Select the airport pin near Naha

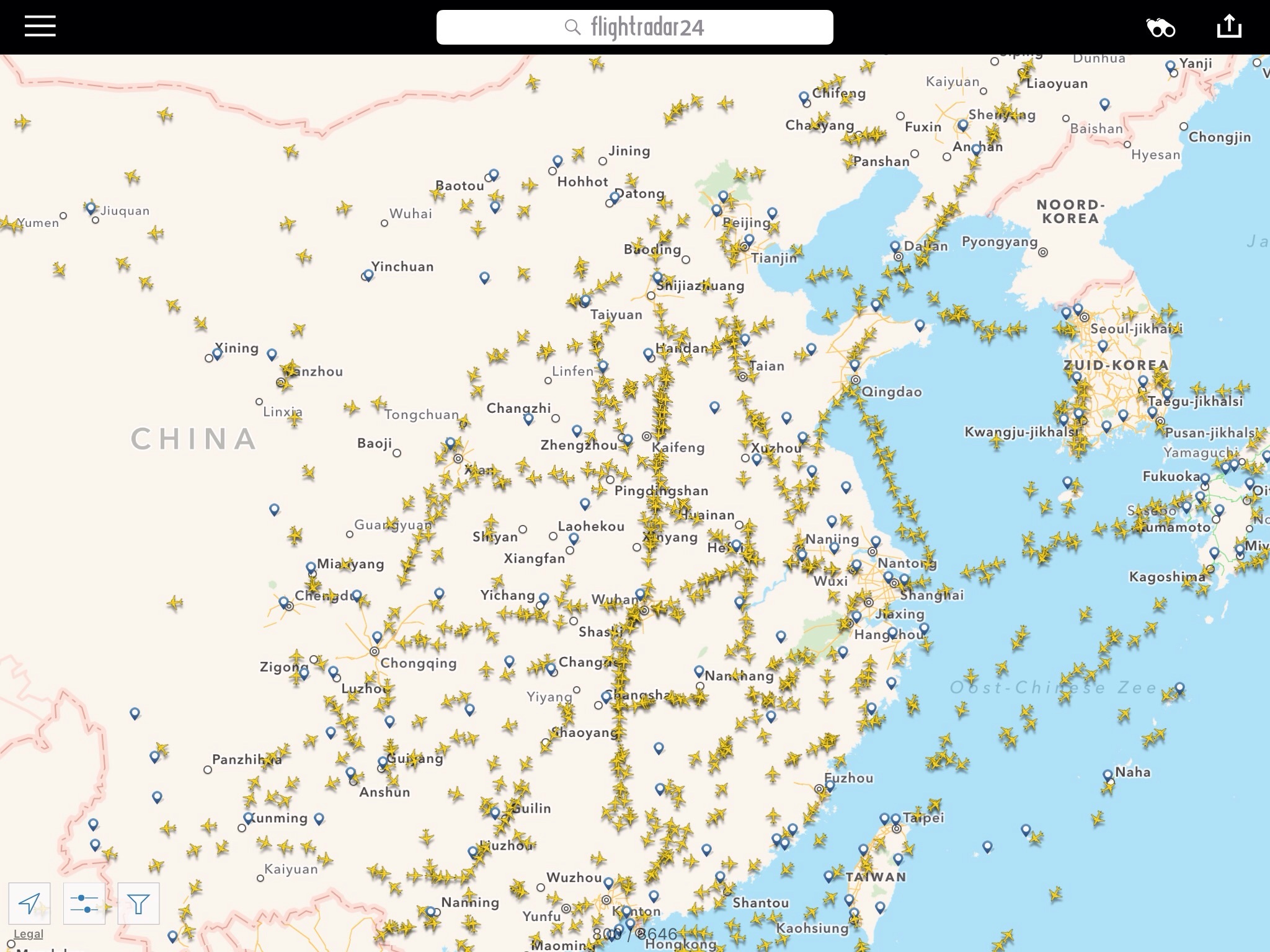[1108, 776]
